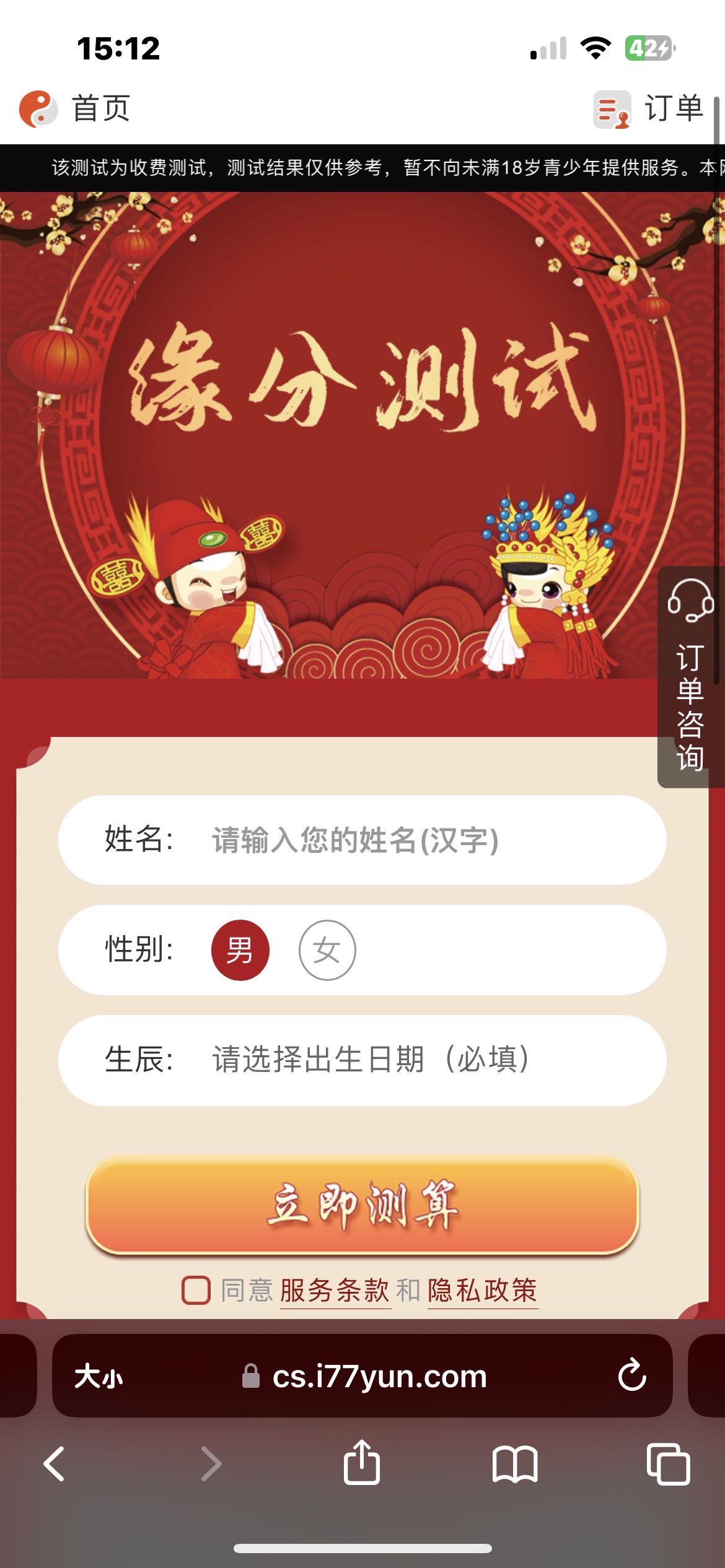Open the 服务条款 link
The width and height of the screenshot is (725, 1568).
335,1291
